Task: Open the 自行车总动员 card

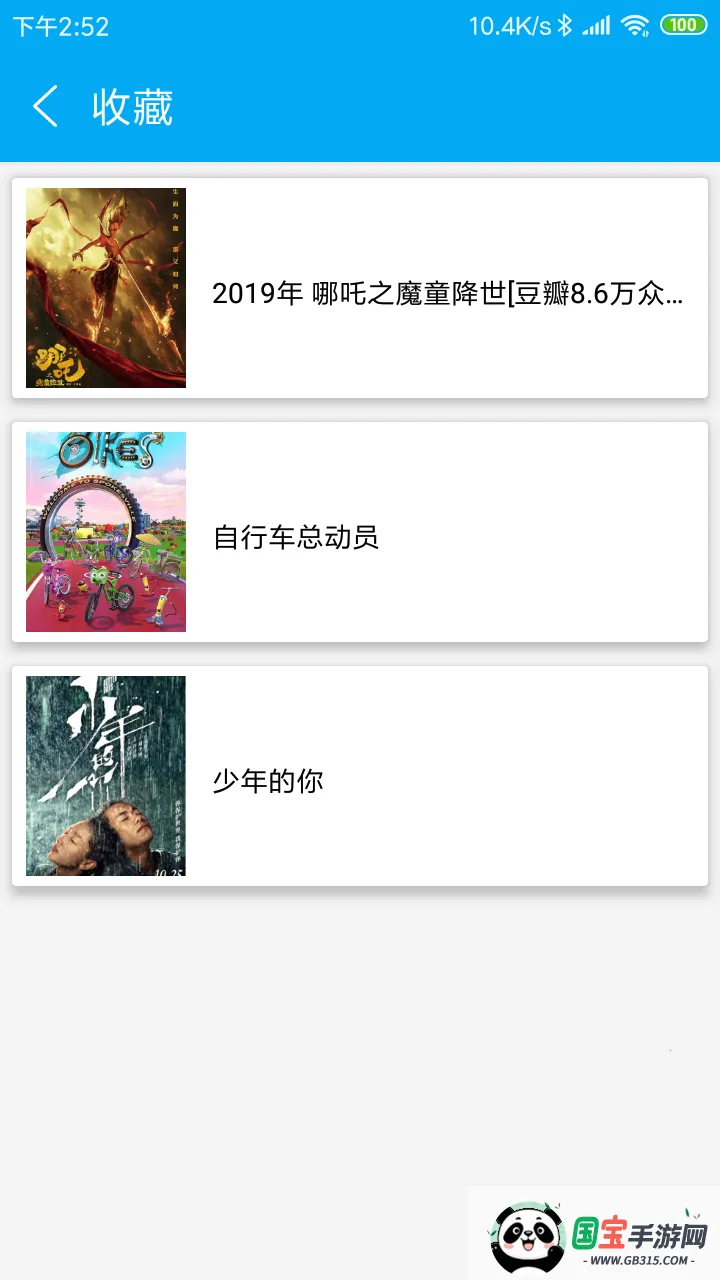Action: (360, 532)
